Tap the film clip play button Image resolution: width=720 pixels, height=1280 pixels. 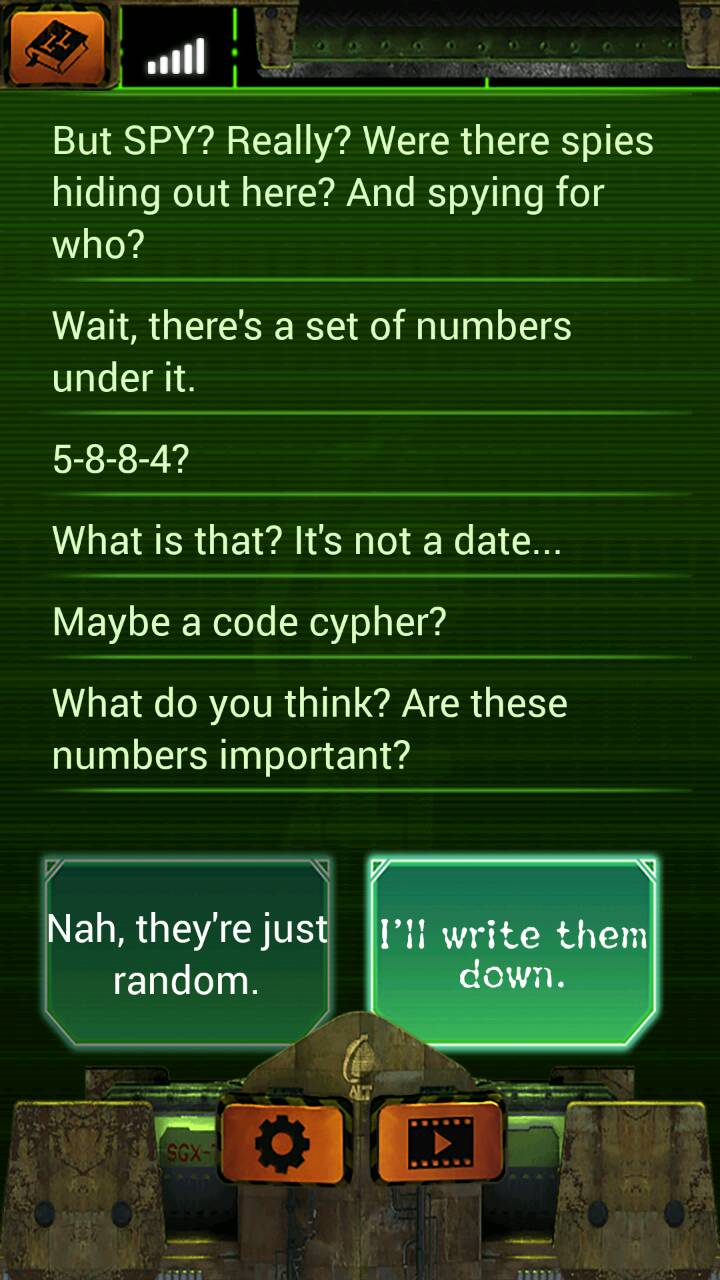[x=439, y=1142]
